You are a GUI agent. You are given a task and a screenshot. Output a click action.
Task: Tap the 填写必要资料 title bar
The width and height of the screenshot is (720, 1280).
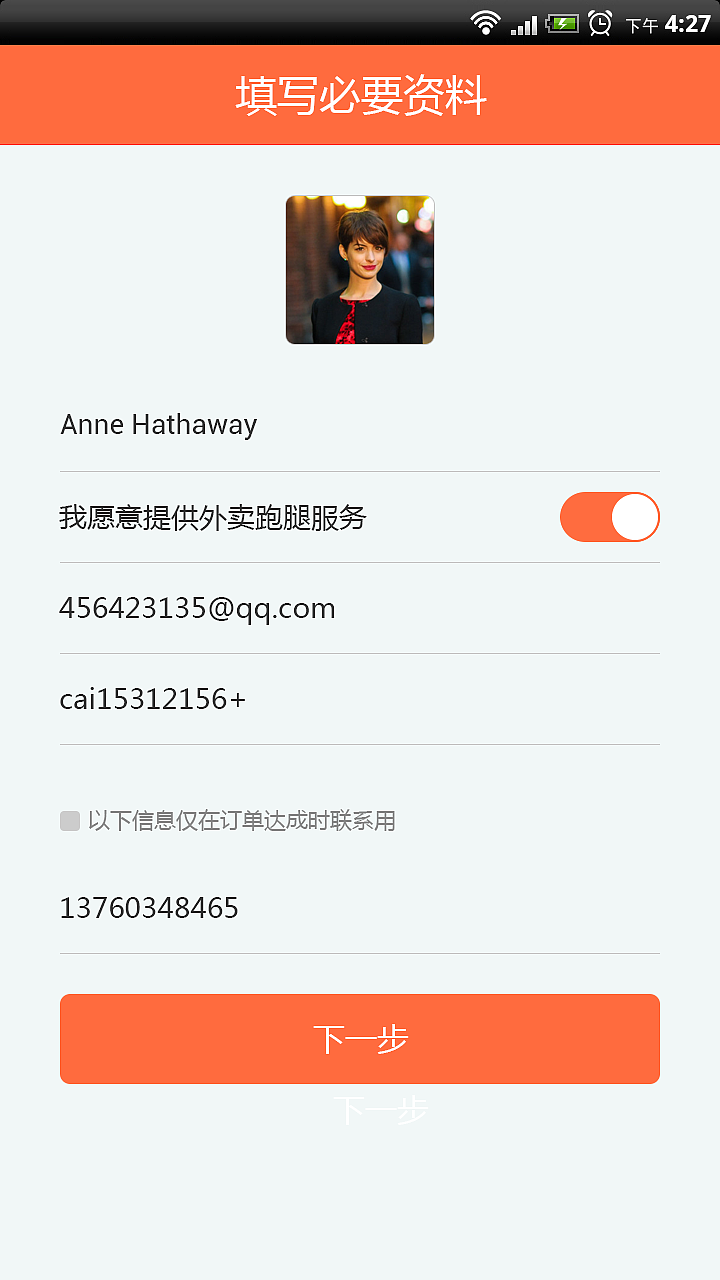pos(360,95)
